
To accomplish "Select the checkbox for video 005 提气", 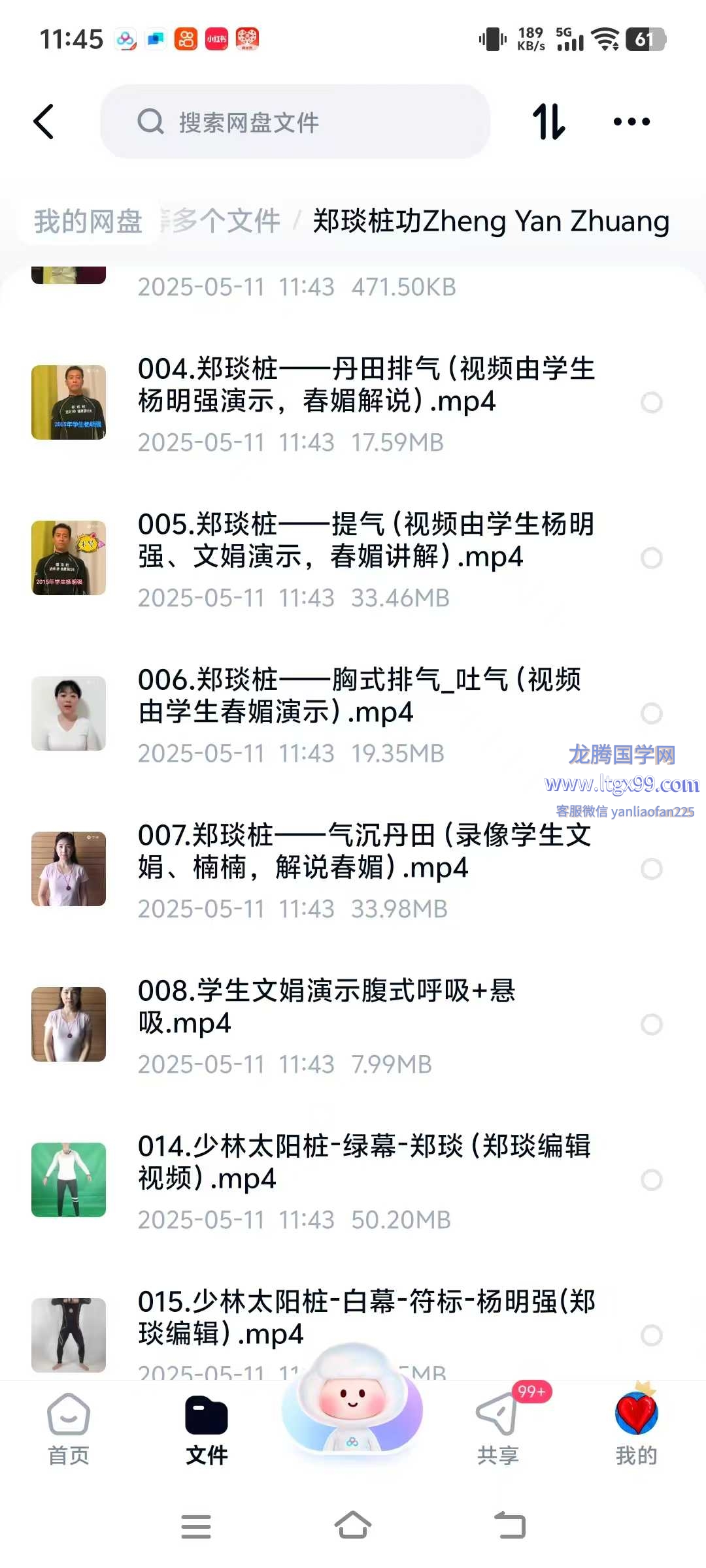I will coord(651,558).
